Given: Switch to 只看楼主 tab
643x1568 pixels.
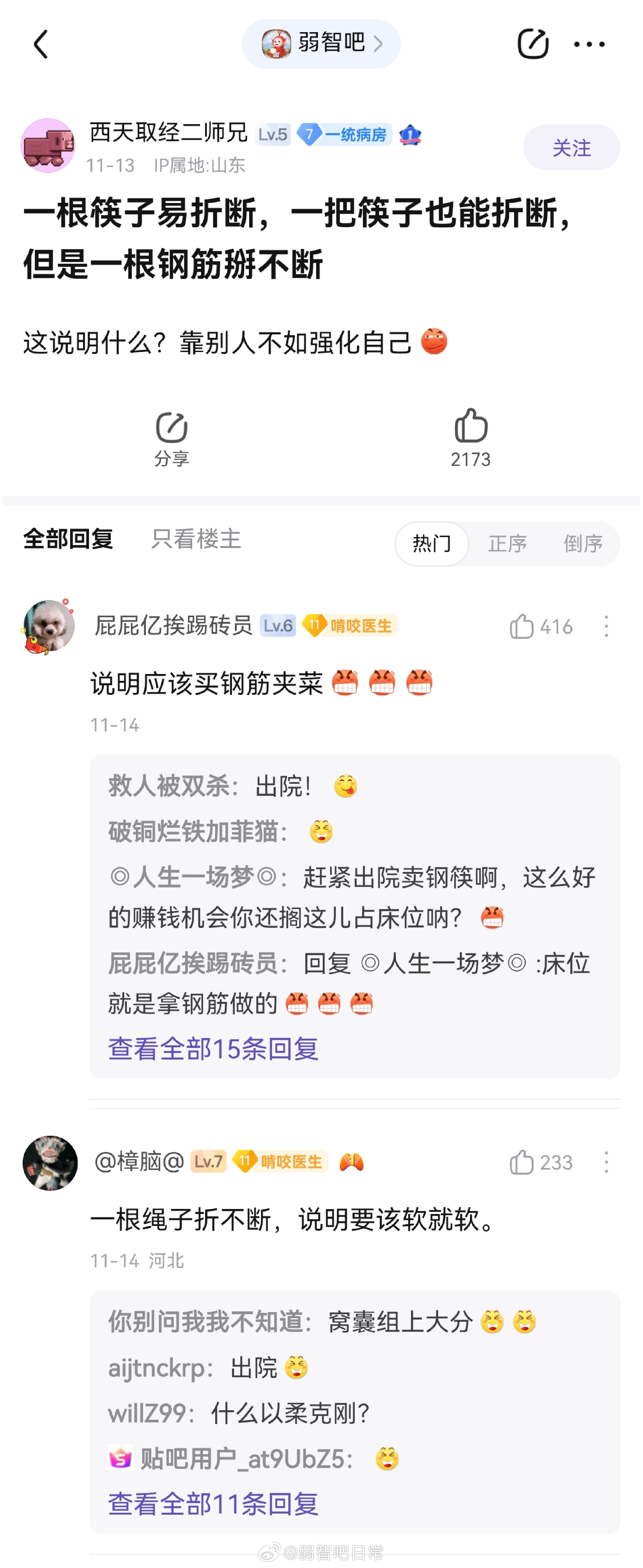Looking at the screenshot, I should (196, 539).
